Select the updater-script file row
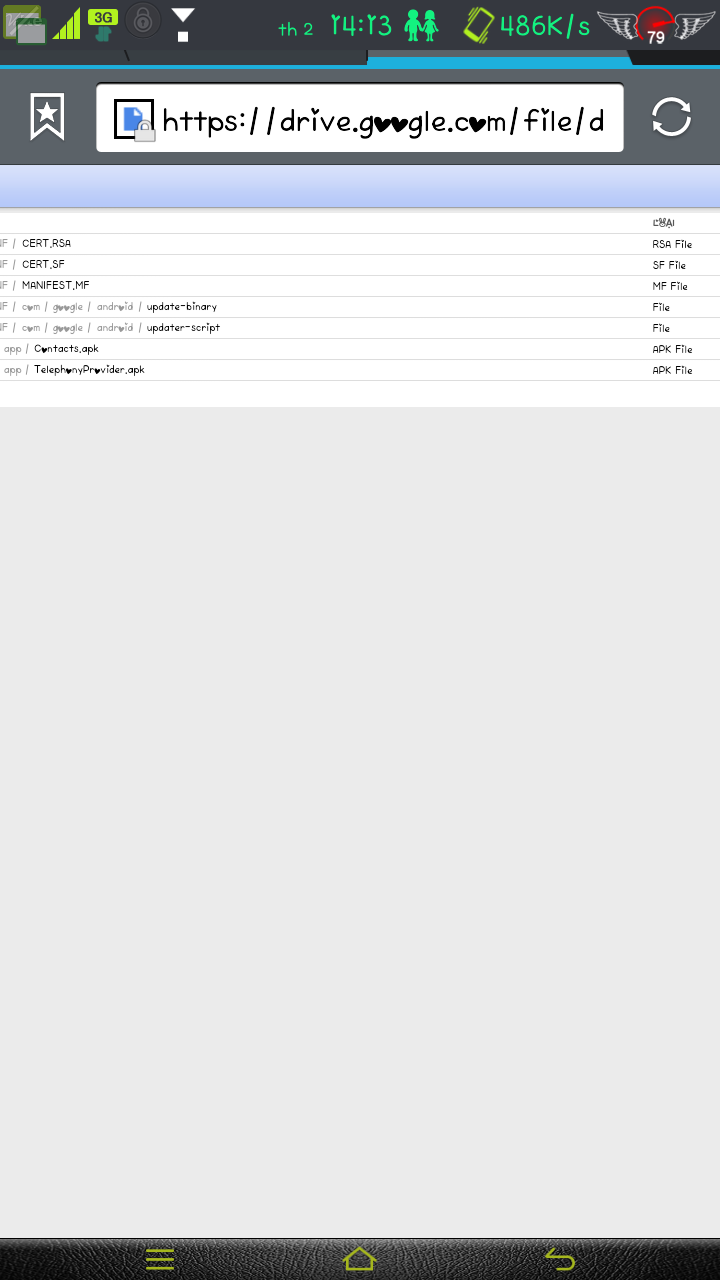Viewport: 720px width, 1280px height. click(360, 328)
